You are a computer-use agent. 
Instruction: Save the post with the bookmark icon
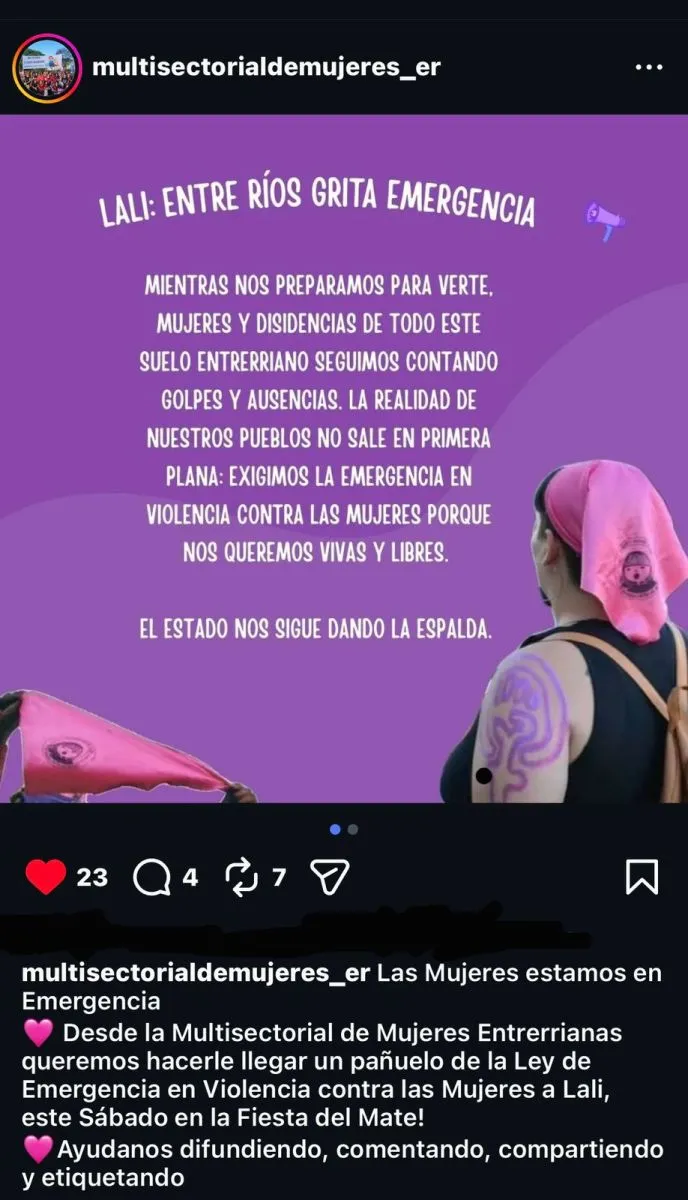coord(641,877)
